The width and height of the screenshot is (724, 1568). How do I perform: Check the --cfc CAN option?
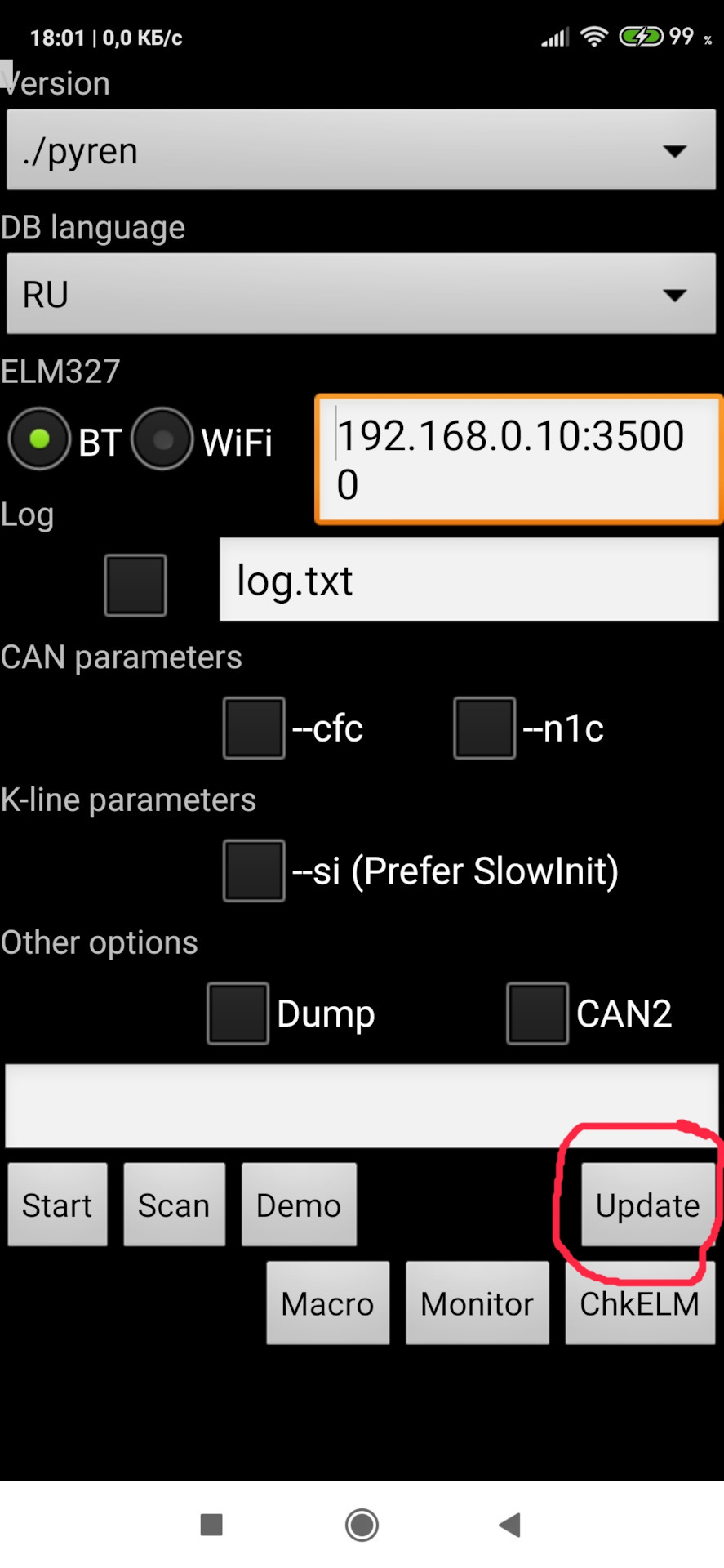254,728
